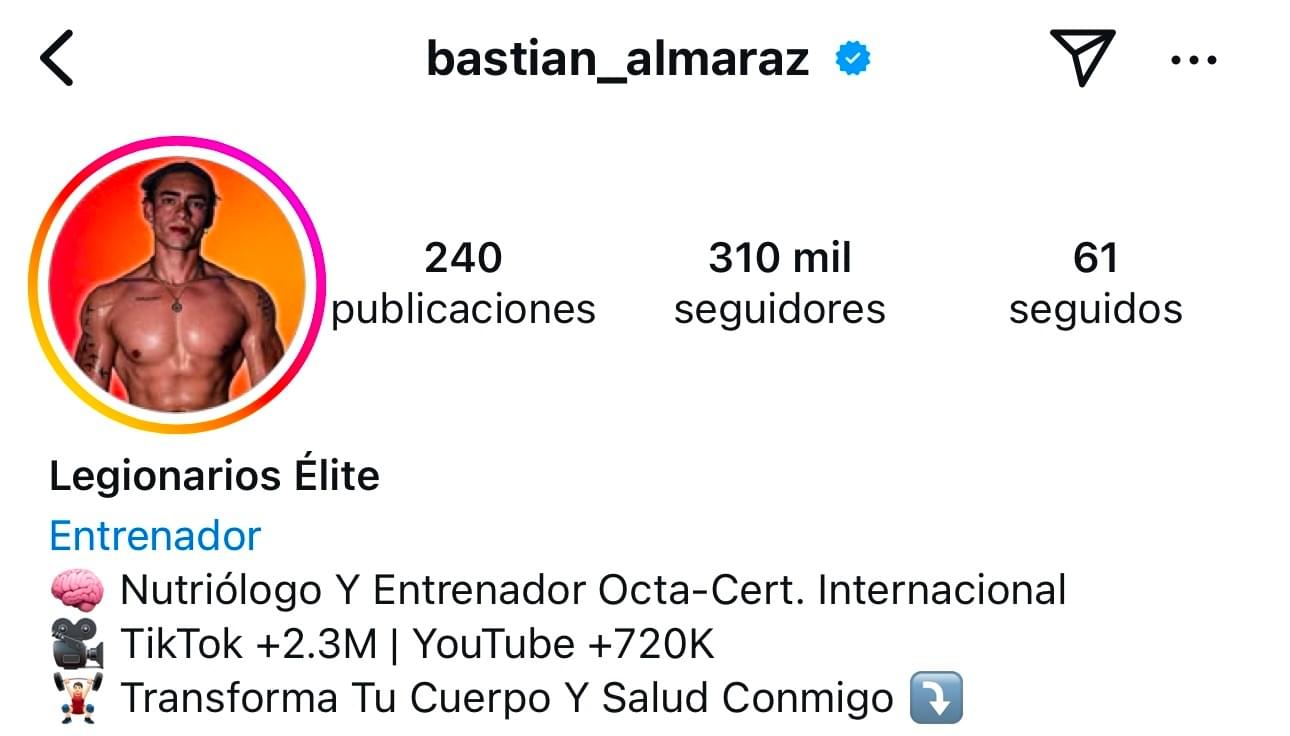This screenshot has height=736, width=1290.
Task: View the 310 mil seguidores list
Action: [x=779, y=283]
